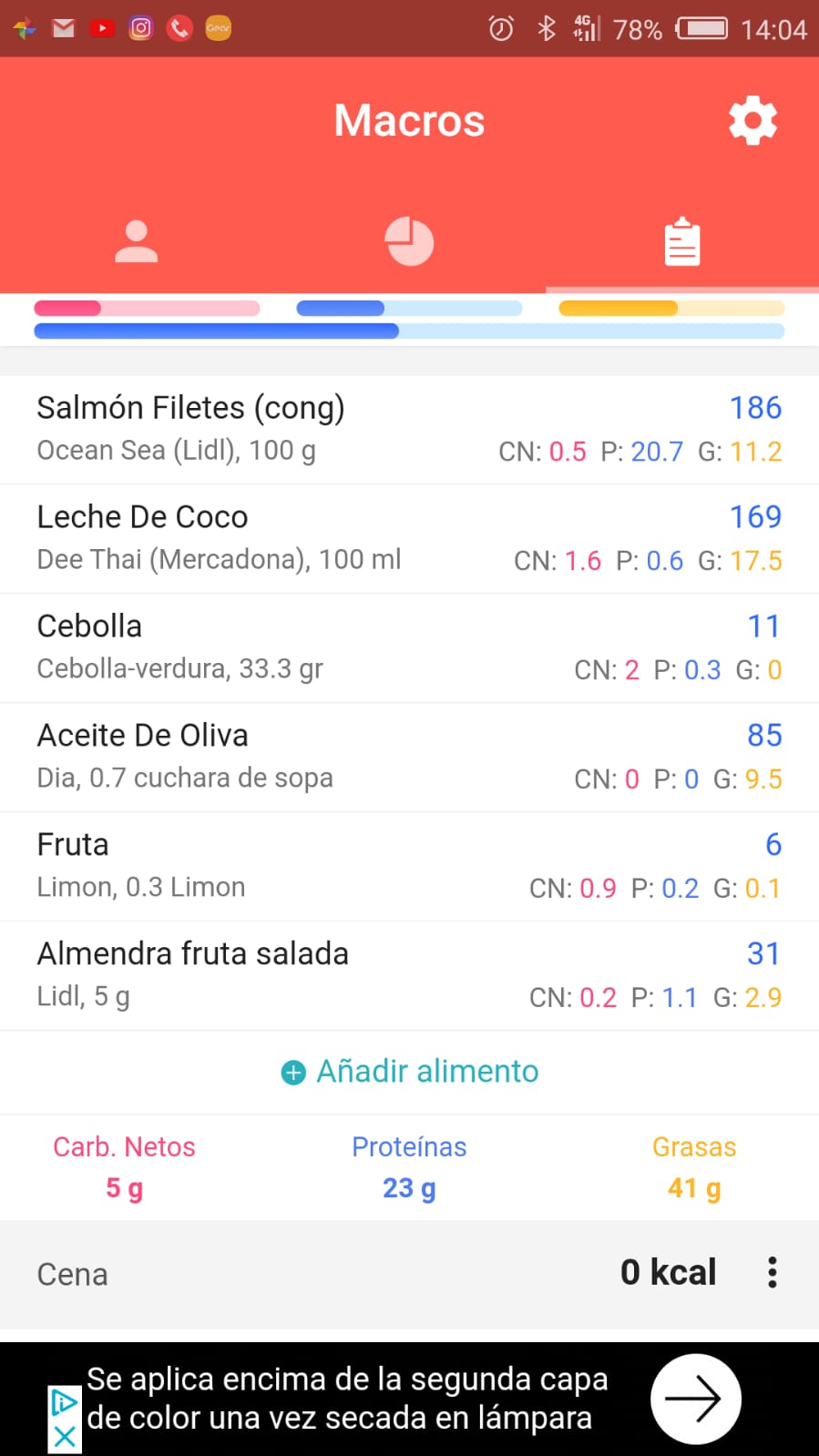Open the ad banner arrow

(x=695, y=1399)
